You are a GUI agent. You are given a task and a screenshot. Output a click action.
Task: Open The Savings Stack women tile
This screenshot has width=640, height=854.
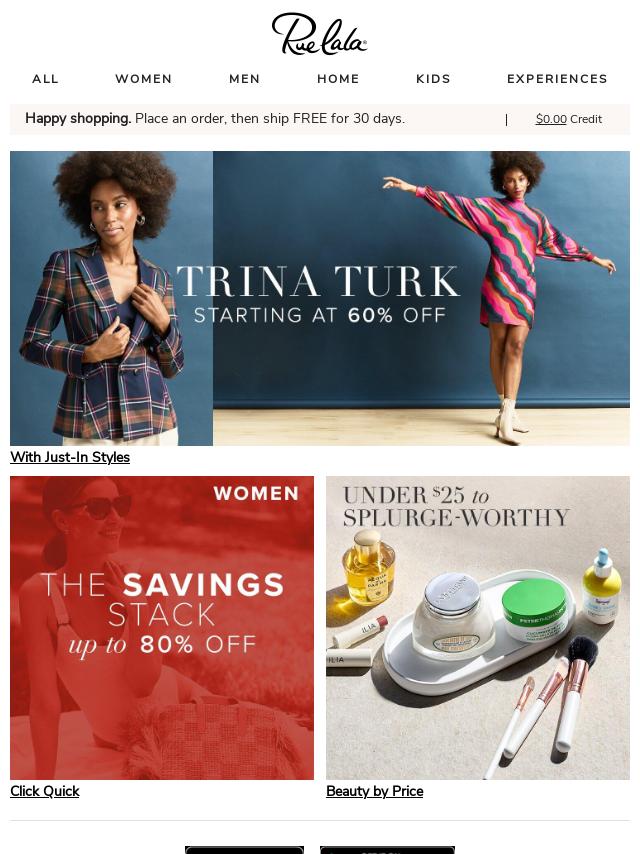click(162, 627)
